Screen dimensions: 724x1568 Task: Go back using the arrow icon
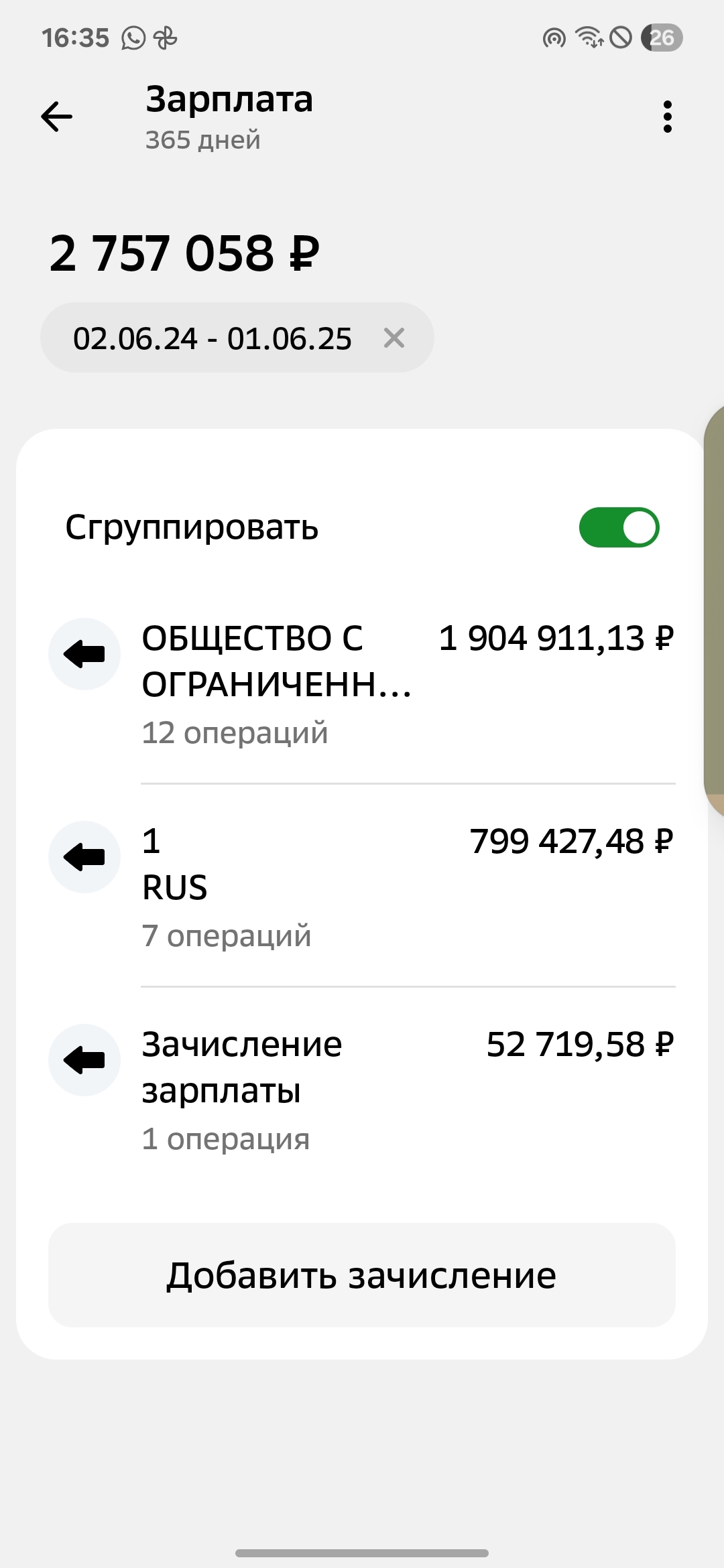tap(57, 117)
